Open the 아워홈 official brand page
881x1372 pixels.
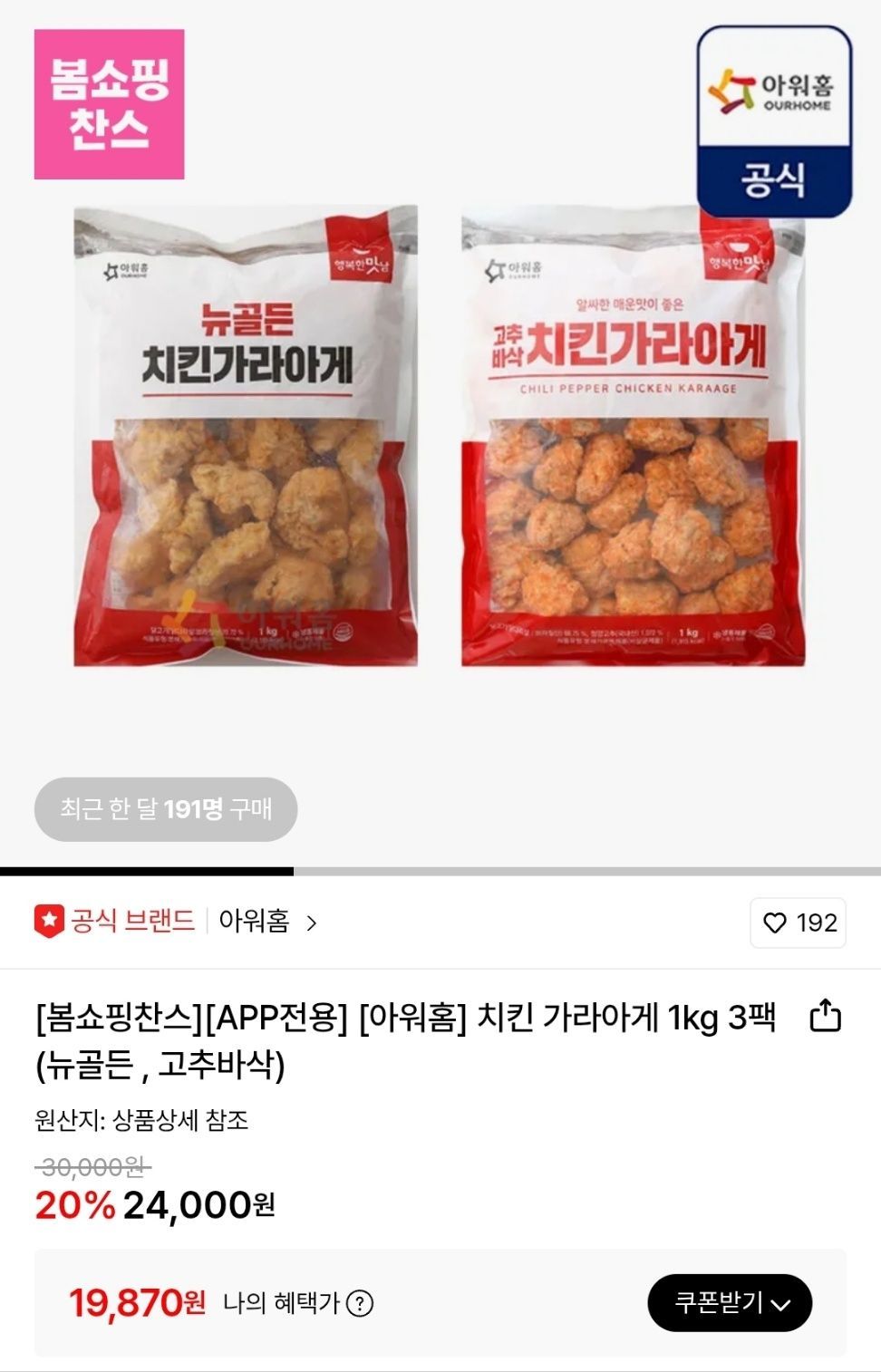[263, 923]
